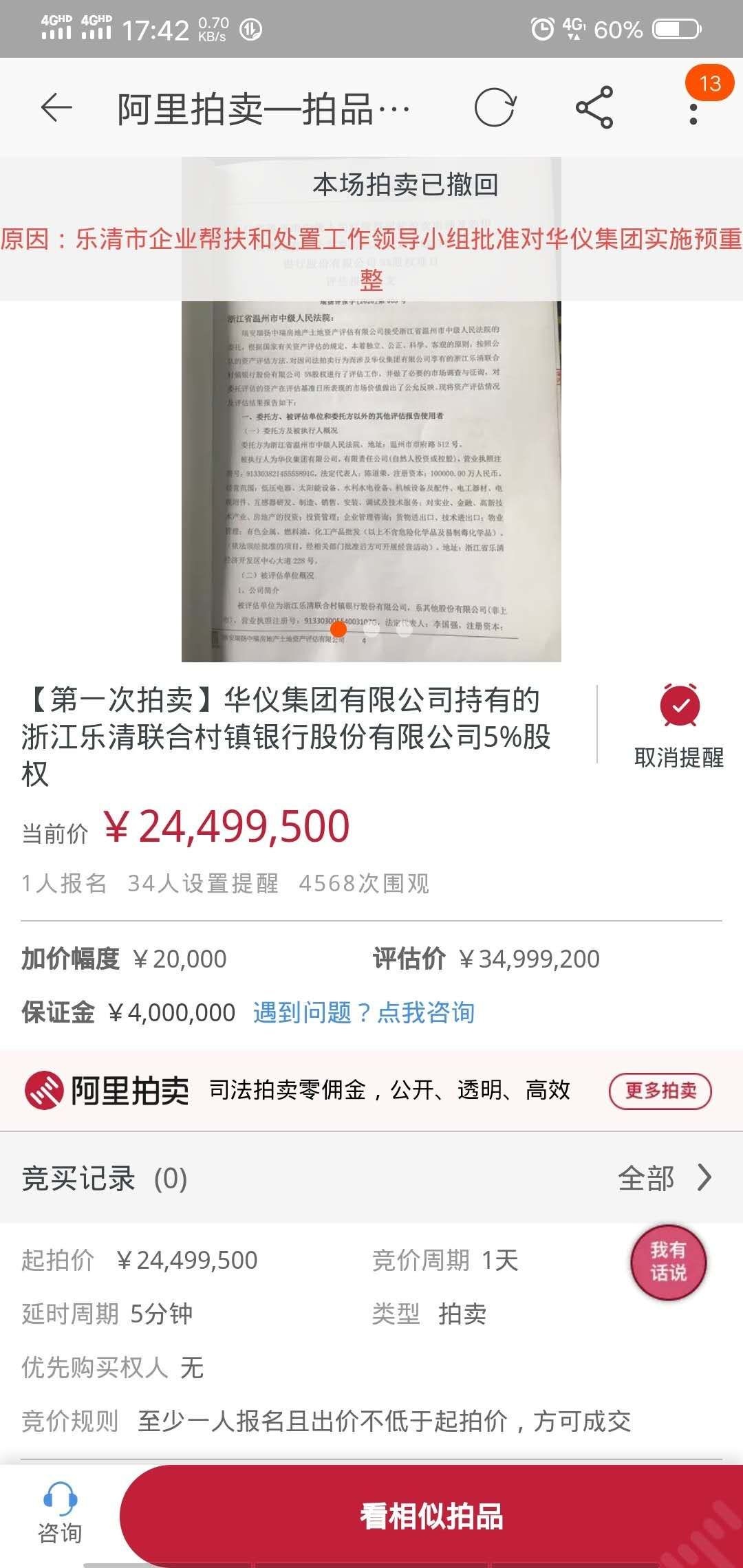Tap 遇到问题？点我咨询 link
743x1568 pixels.
click(x=364, y=1013)
